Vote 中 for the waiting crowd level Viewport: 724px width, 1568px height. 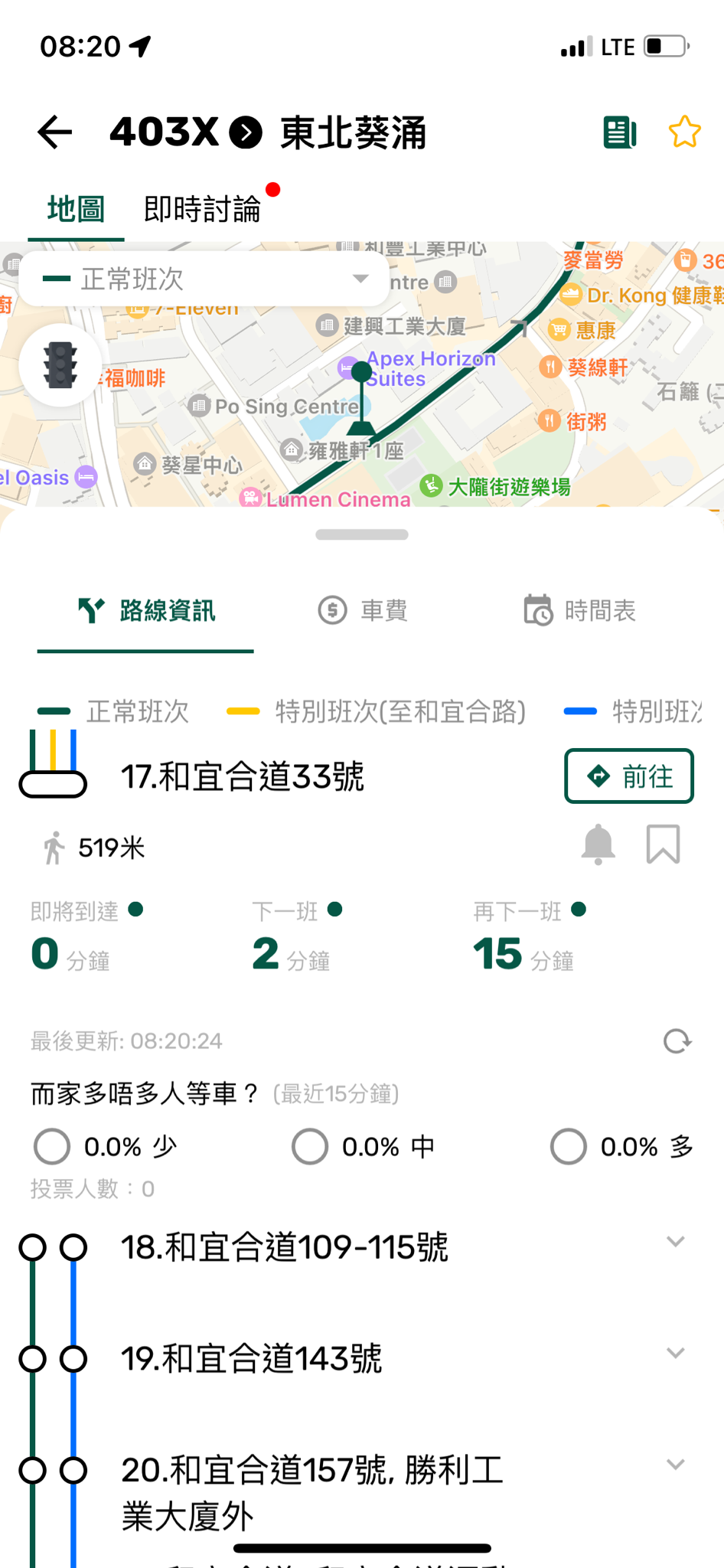pos(310,1147)
